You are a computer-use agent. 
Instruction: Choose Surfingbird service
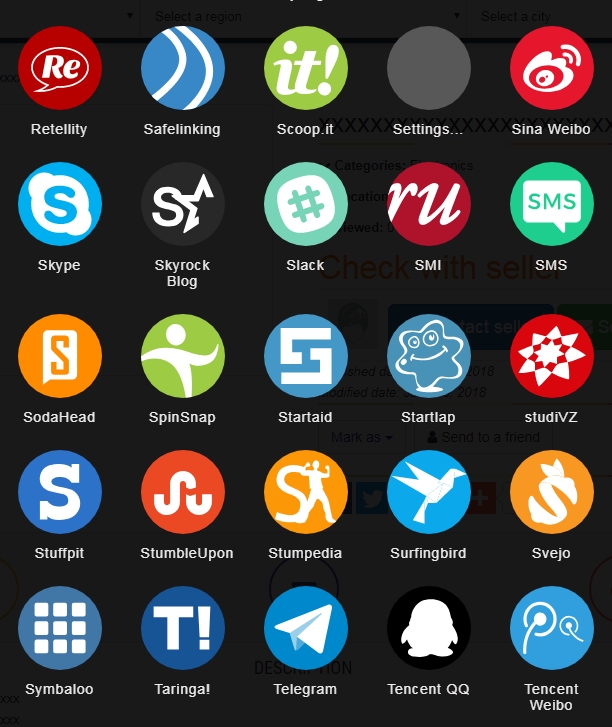429,492
